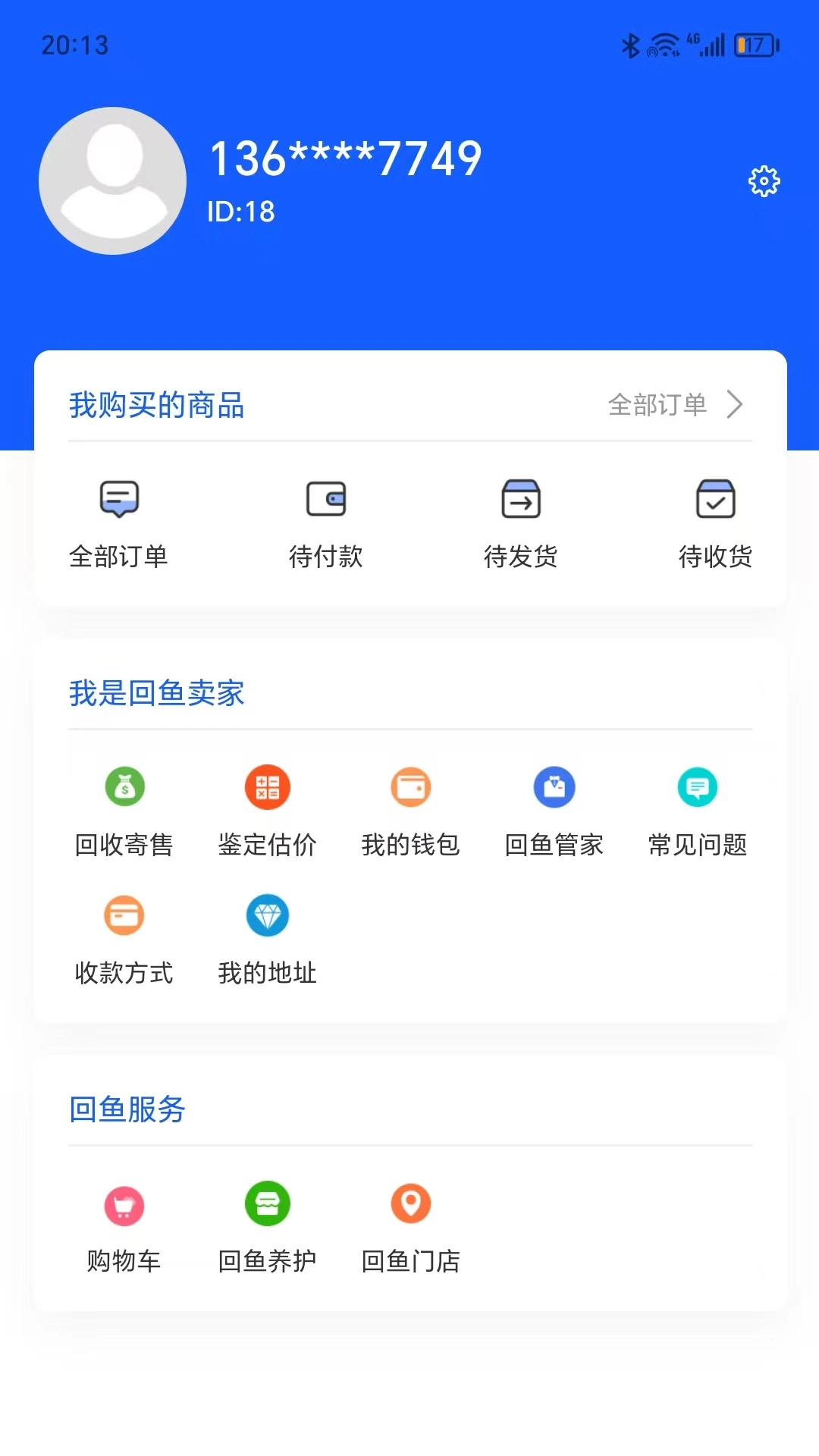Open the 购物车 shopping cart
This screenshot has height=1456, width=819.
124,1227
